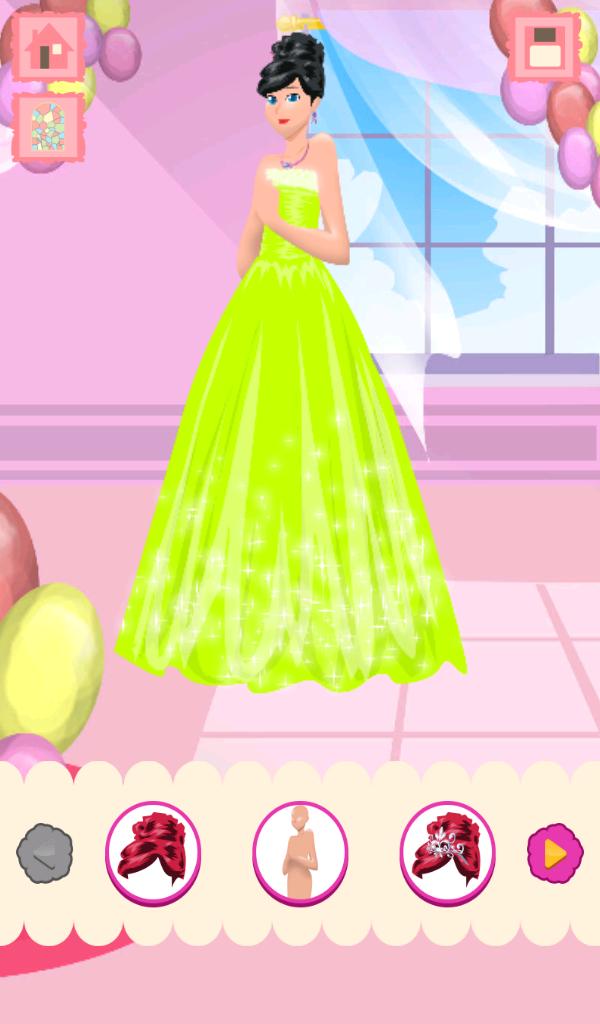The image size is (600, 1024).
Task: Choose the bald no-hair option
Action: click(x=300, y=853)
